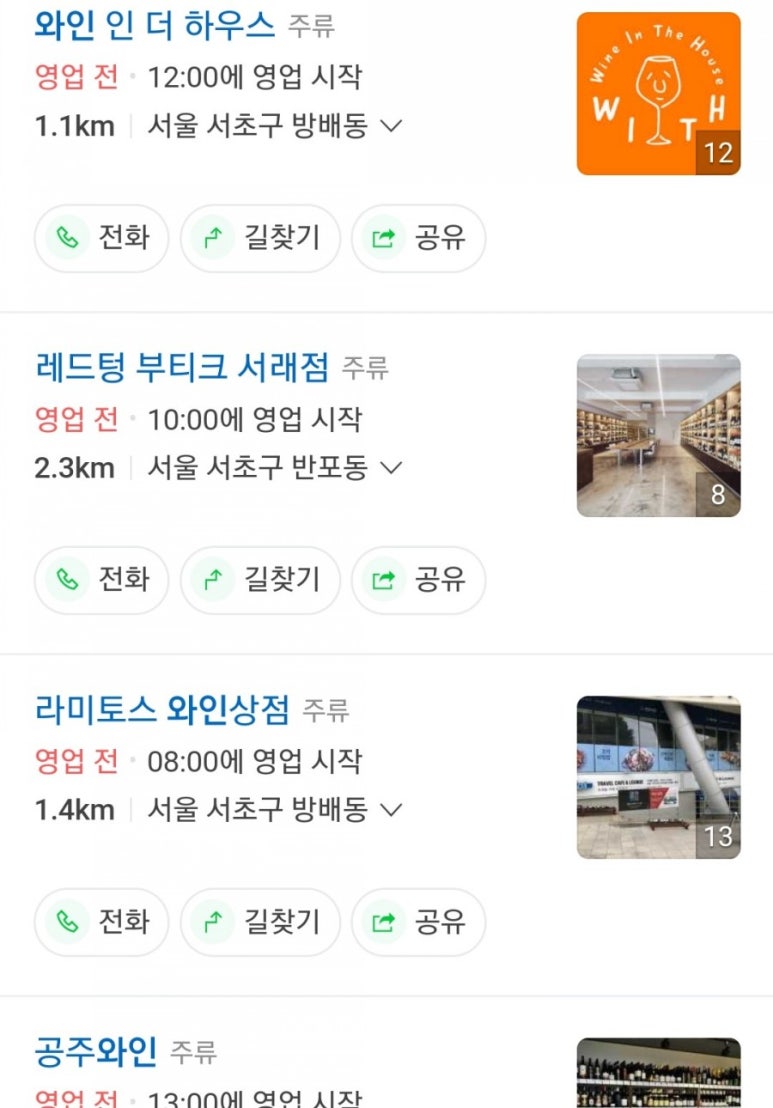
Task: Share the 라미토스 와인상점 listing
Action: (x=418, y=922)
